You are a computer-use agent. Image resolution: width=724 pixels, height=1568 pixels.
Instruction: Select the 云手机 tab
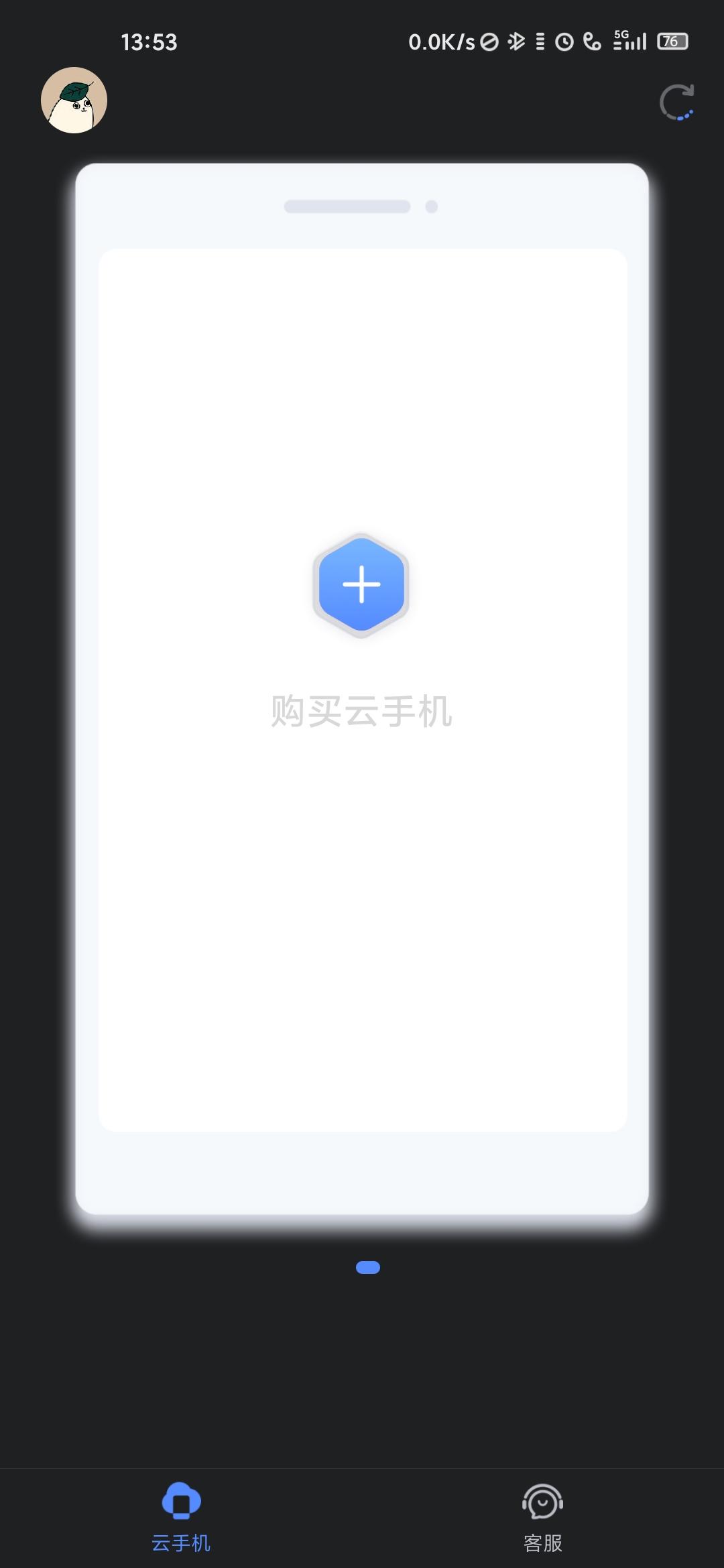click(x=181, y=1517)
